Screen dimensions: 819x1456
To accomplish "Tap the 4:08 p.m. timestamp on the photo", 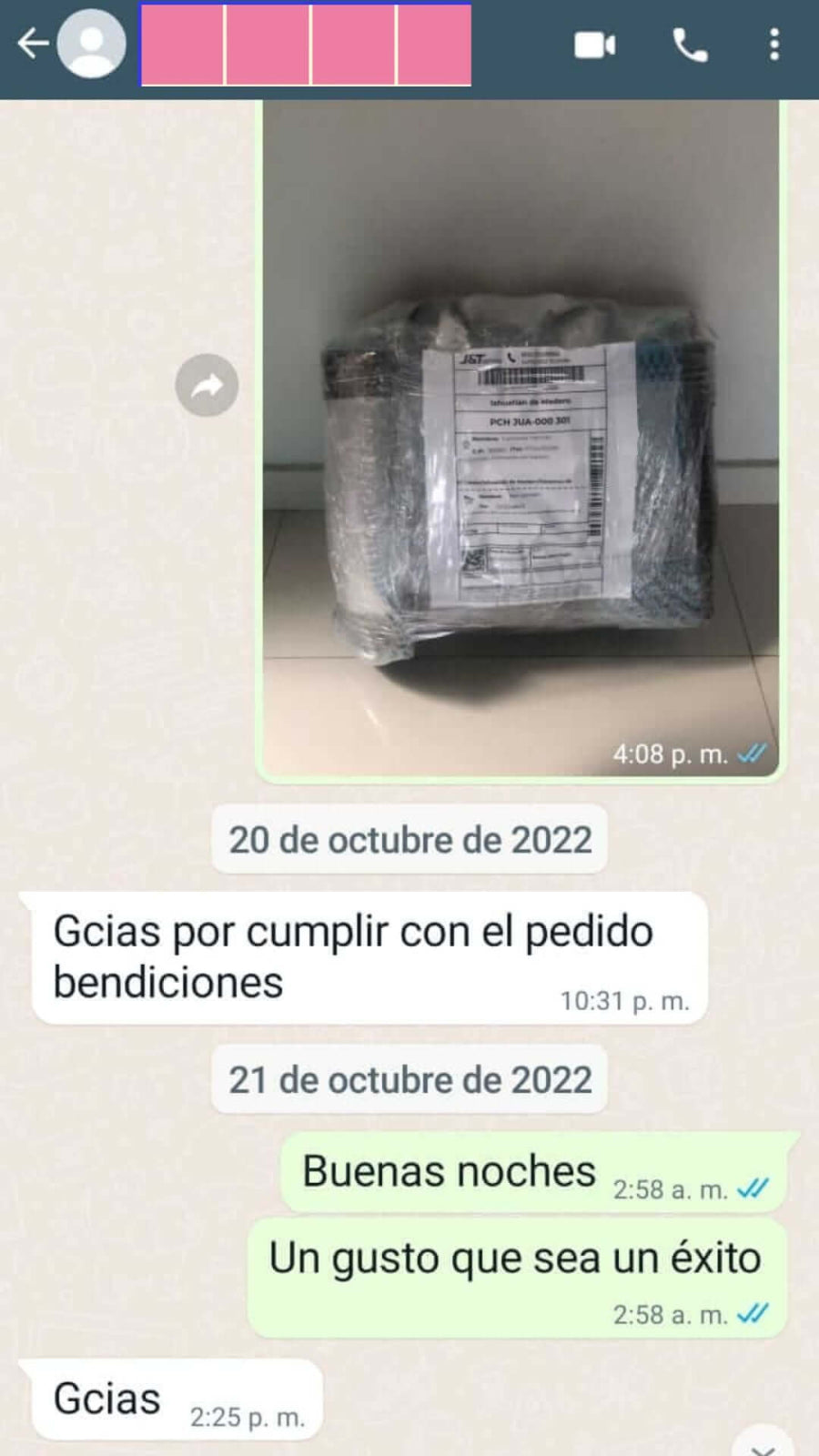I will point(673,753).
